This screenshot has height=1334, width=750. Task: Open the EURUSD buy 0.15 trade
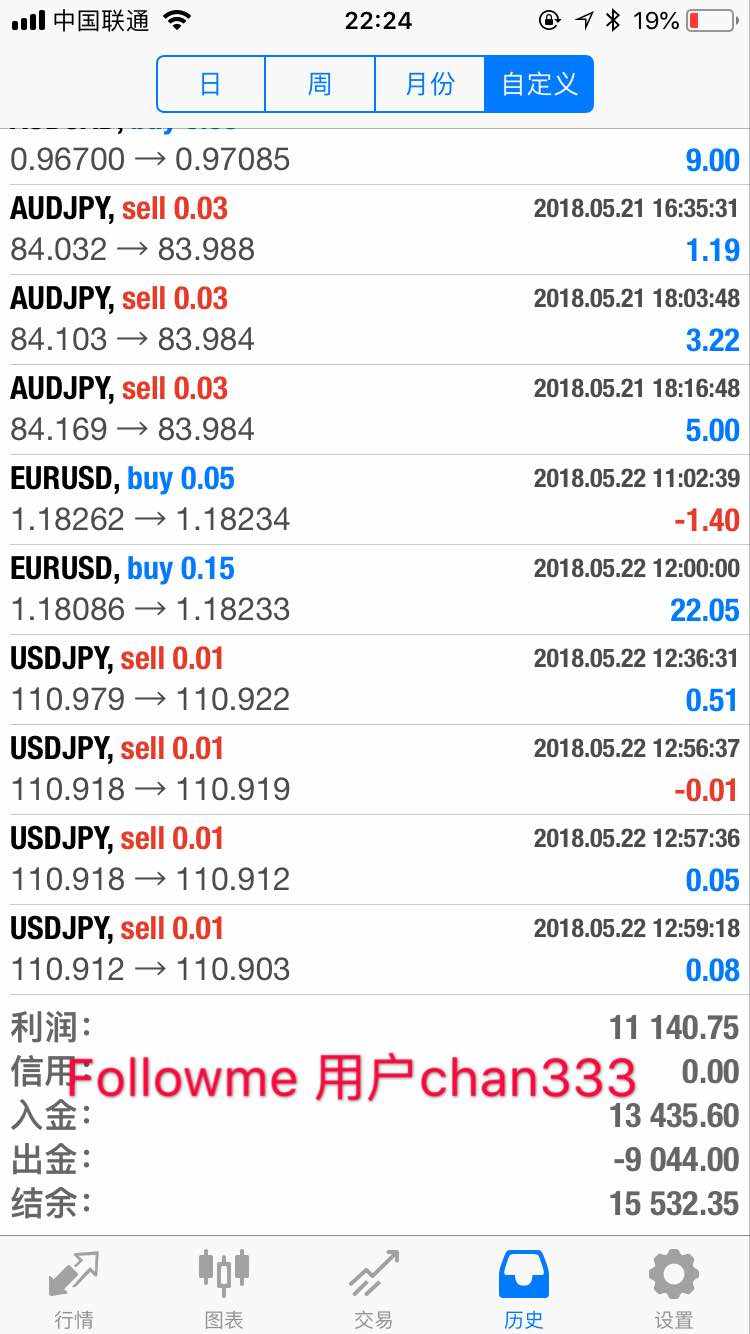coord(375,589)
